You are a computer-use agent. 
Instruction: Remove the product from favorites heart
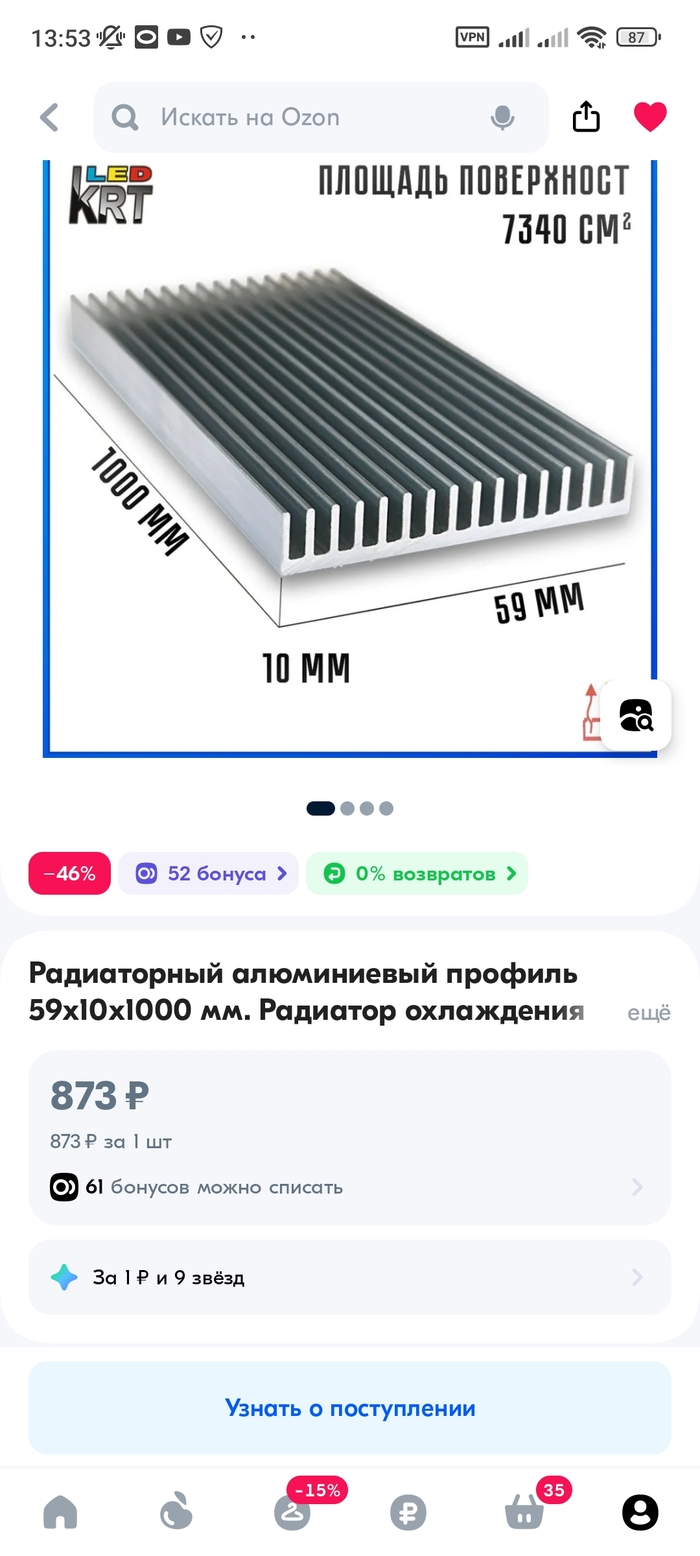(x=650, y=118)
